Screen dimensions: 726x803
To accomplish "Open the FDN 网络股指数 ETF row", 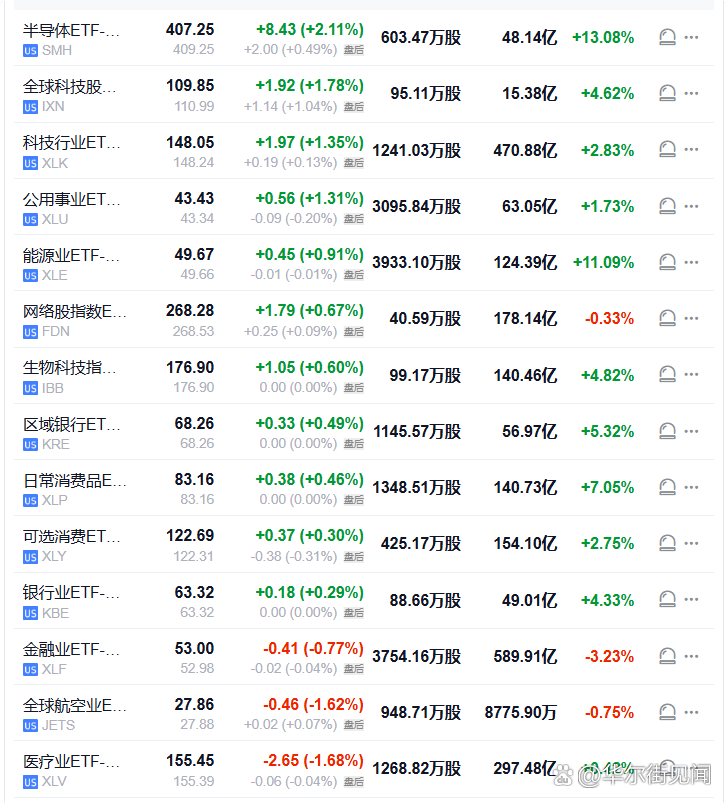I will tap(72, 319).
